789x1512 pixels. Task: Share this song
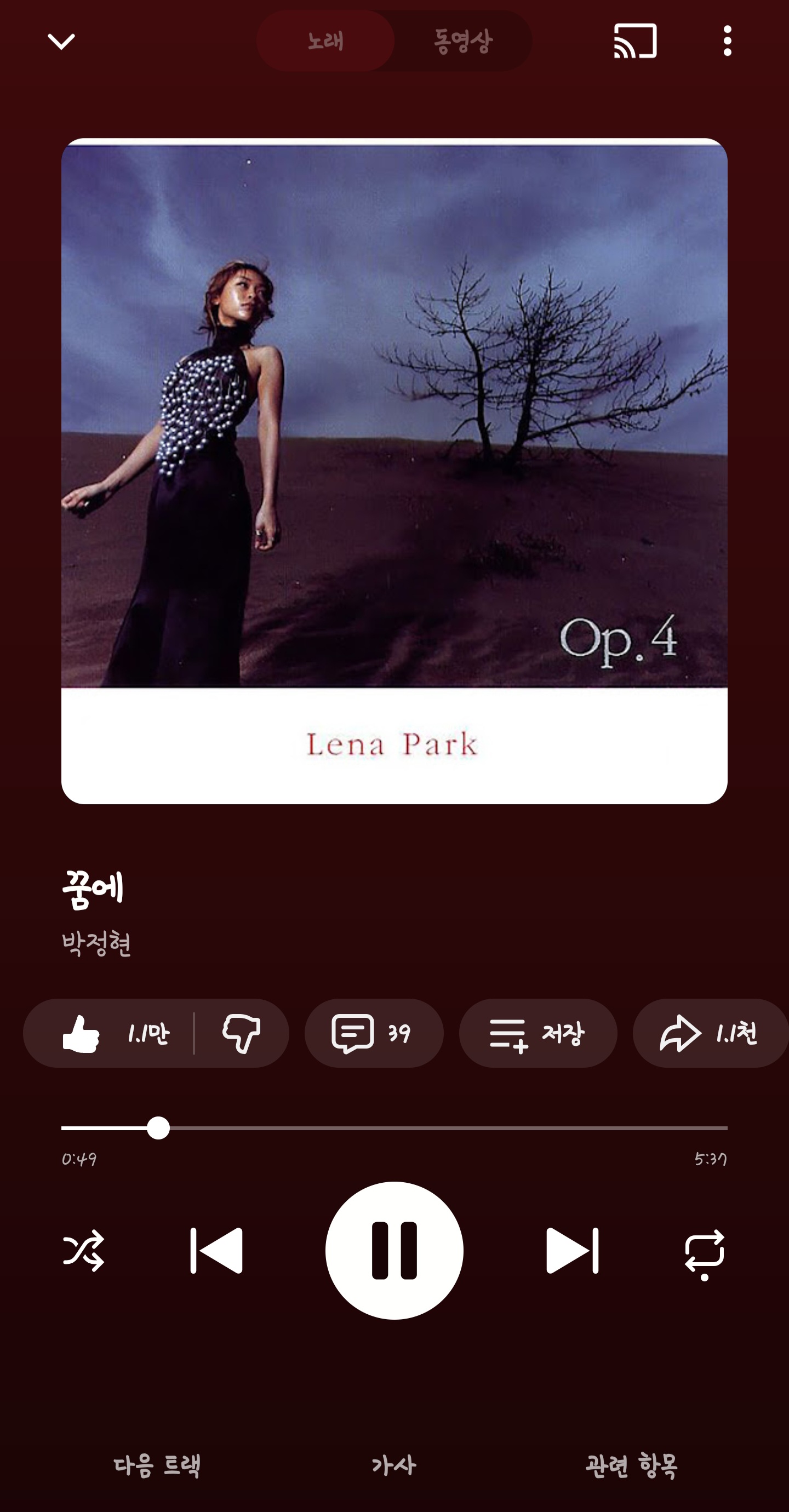point(710,1033)
